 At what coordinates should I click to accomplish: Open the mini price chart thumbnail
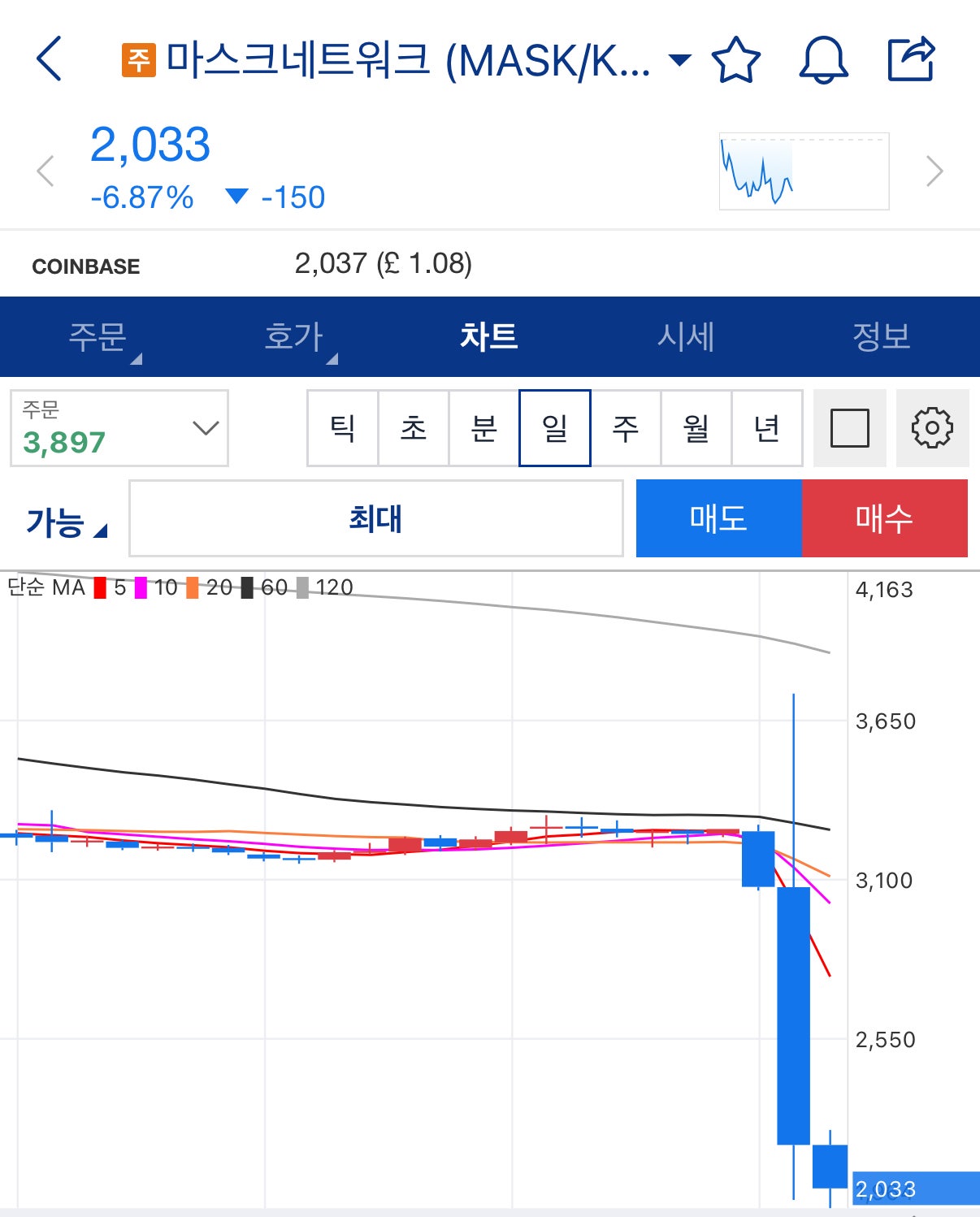pos(804,171)
